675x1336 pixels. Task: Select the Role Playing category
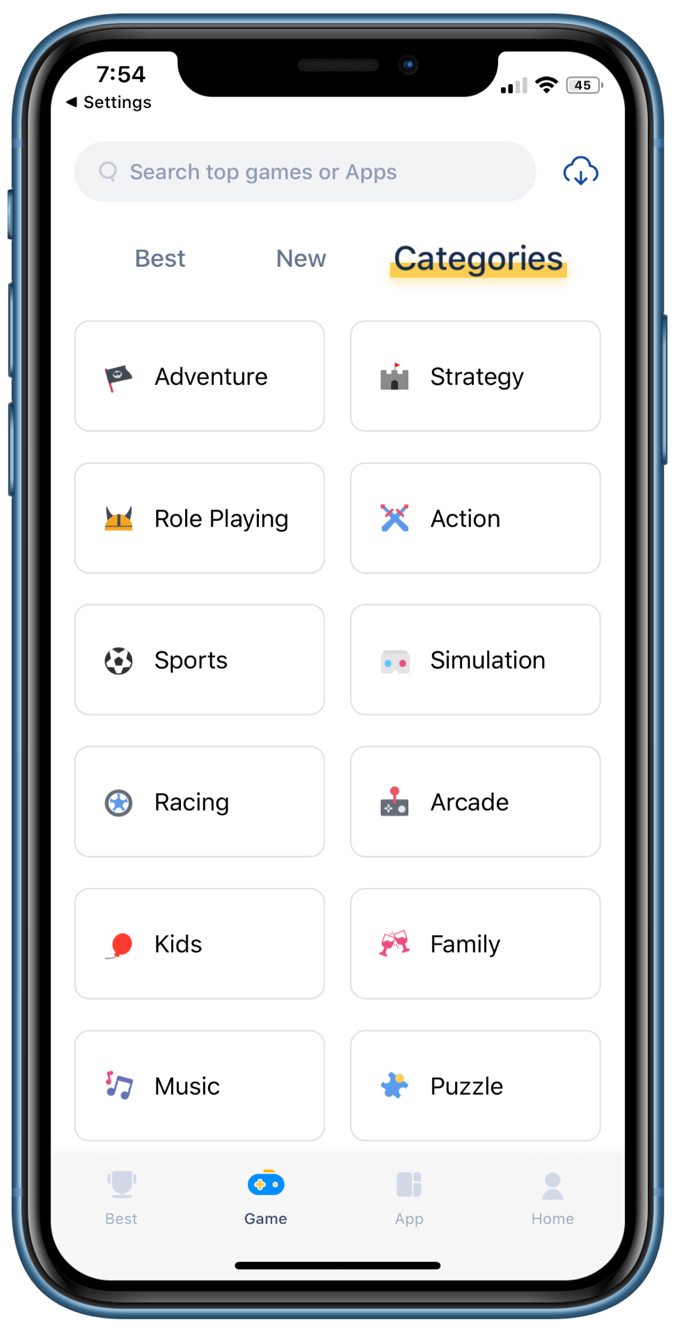click(x=200, y=518)
